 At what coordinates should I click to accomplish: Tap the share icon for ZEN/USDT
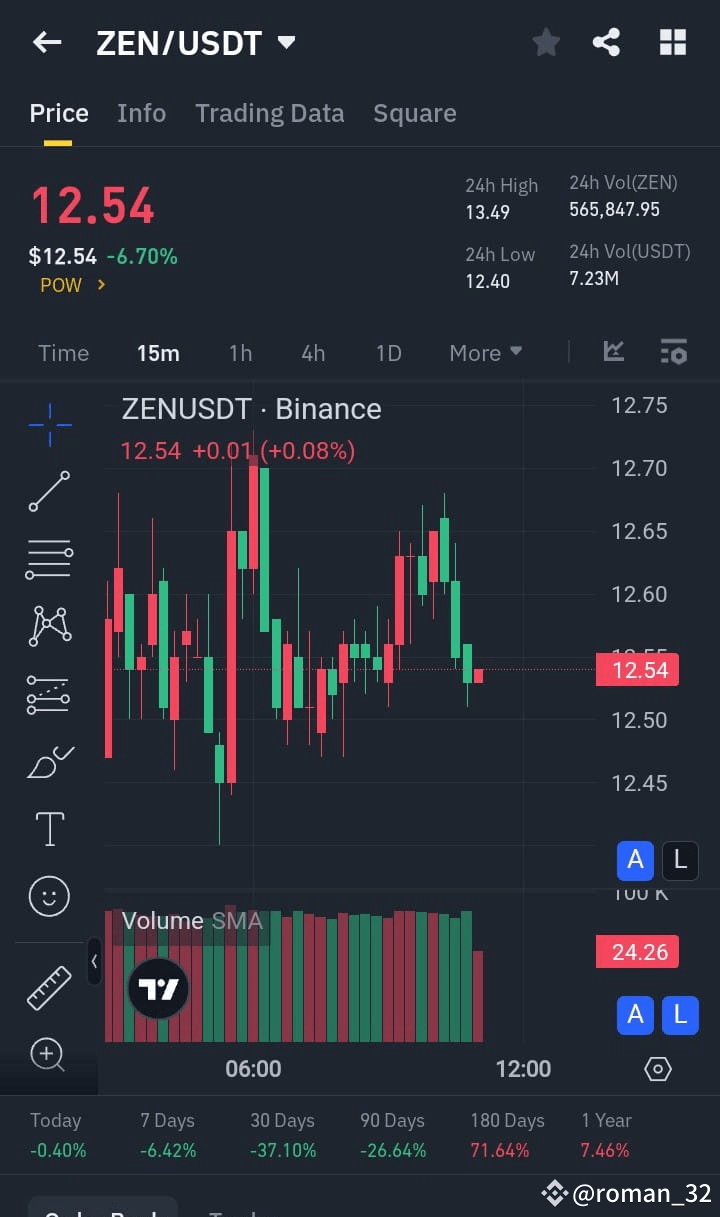[x=606, y=42]
